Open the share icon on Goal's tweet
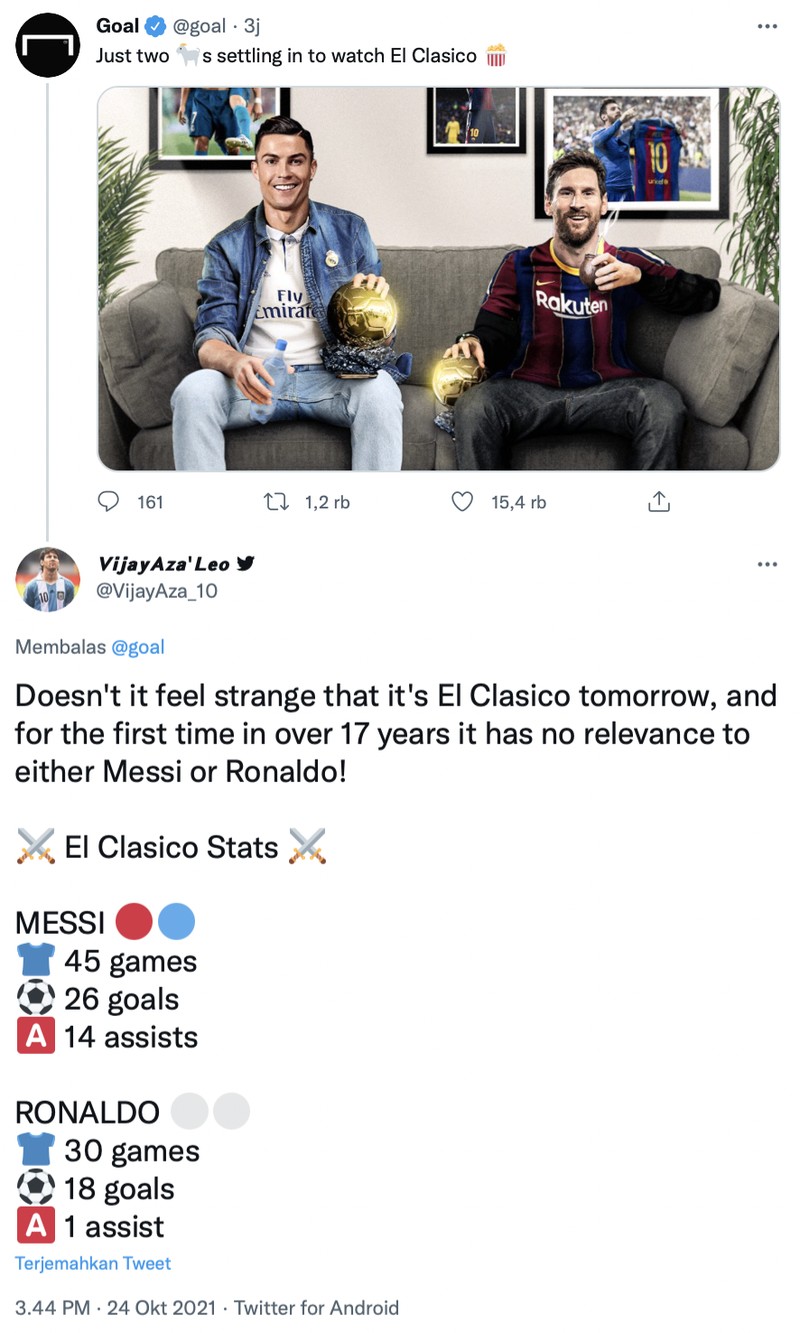The height and width of the screenshot is (1333, 800). click(658, 502)
